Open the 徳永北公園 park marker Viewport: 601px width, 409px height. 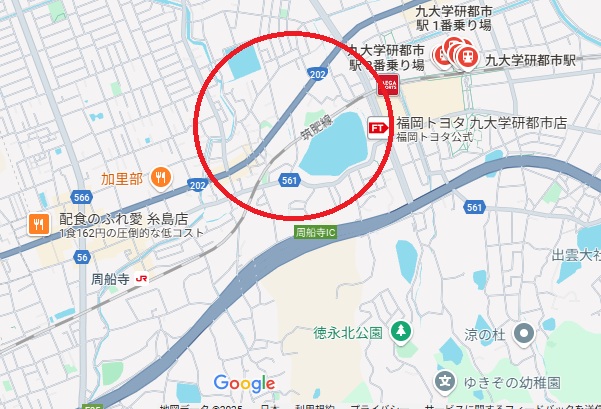click(x=400, y=331)
